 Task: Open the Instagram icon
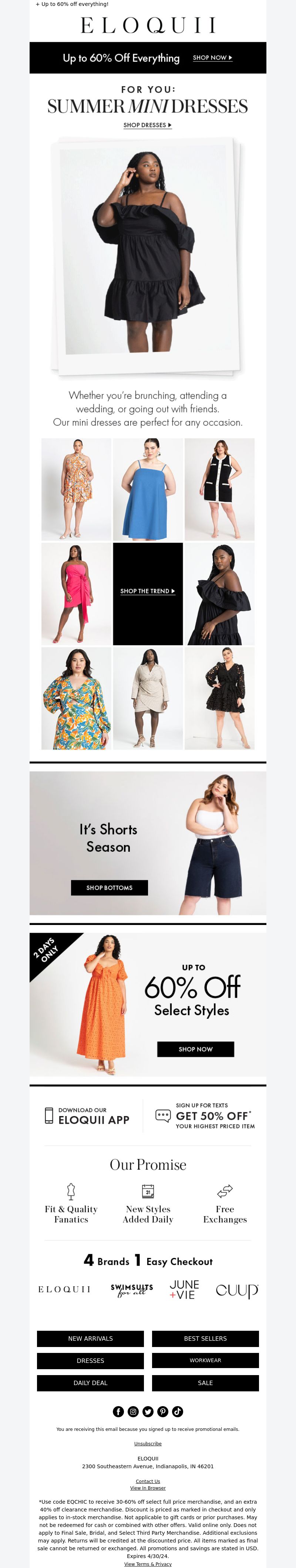click(x=133, y=1412)
